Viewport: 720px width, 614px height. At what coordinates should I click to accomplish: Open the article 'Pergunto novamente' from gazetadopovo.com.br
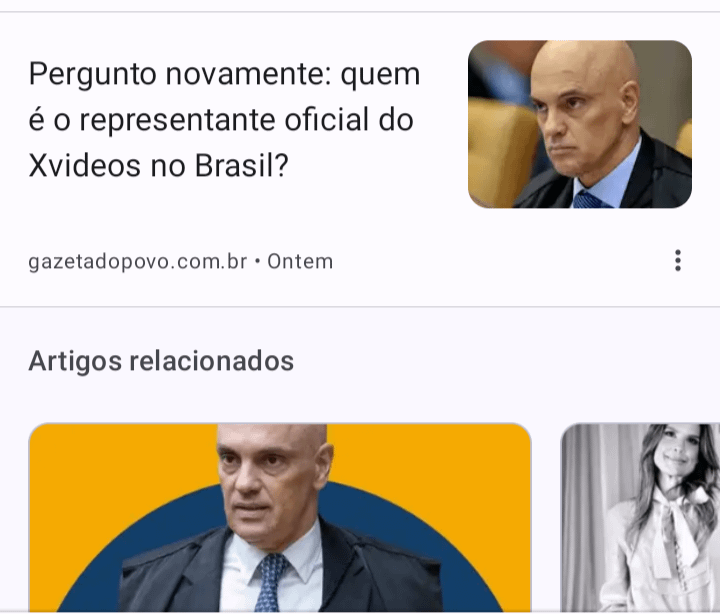(x=225, y=120)
